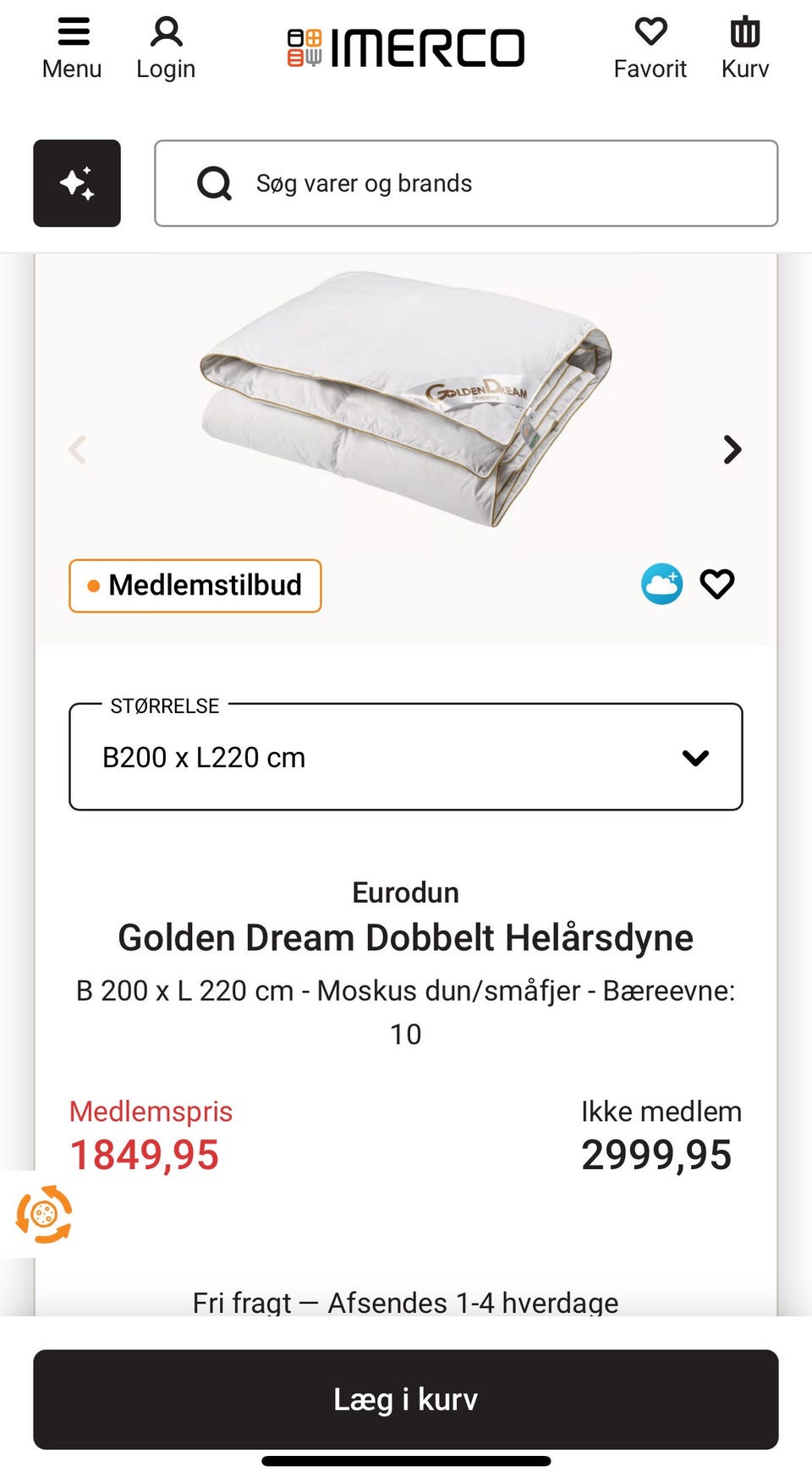Open Favorit heart icon in header
Image resolution: width=812 pixels, height=1483 pixels.
tap(650, 34)
